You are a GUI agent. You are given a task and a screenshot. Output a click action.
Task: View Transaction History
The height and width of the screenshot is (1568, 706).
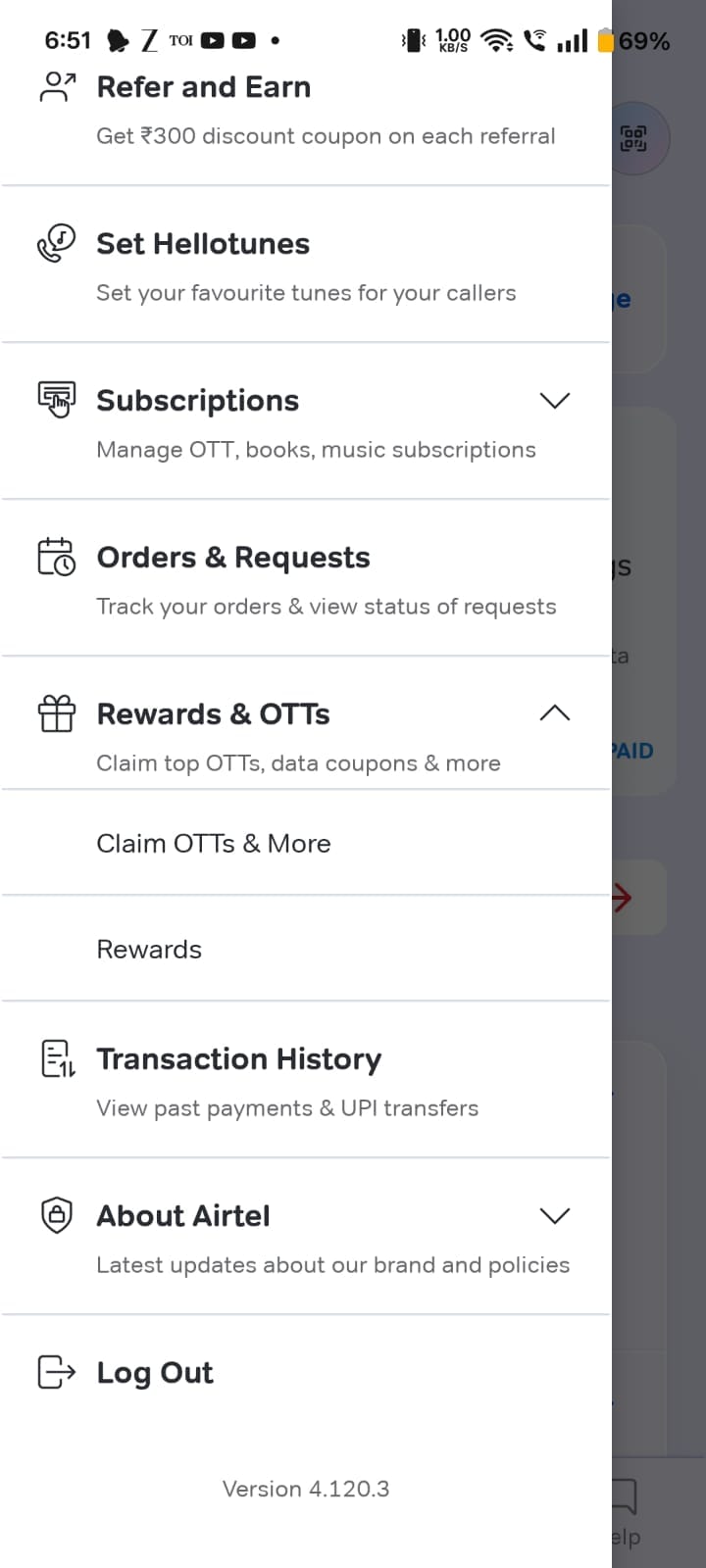click(x=305, y=1081)
